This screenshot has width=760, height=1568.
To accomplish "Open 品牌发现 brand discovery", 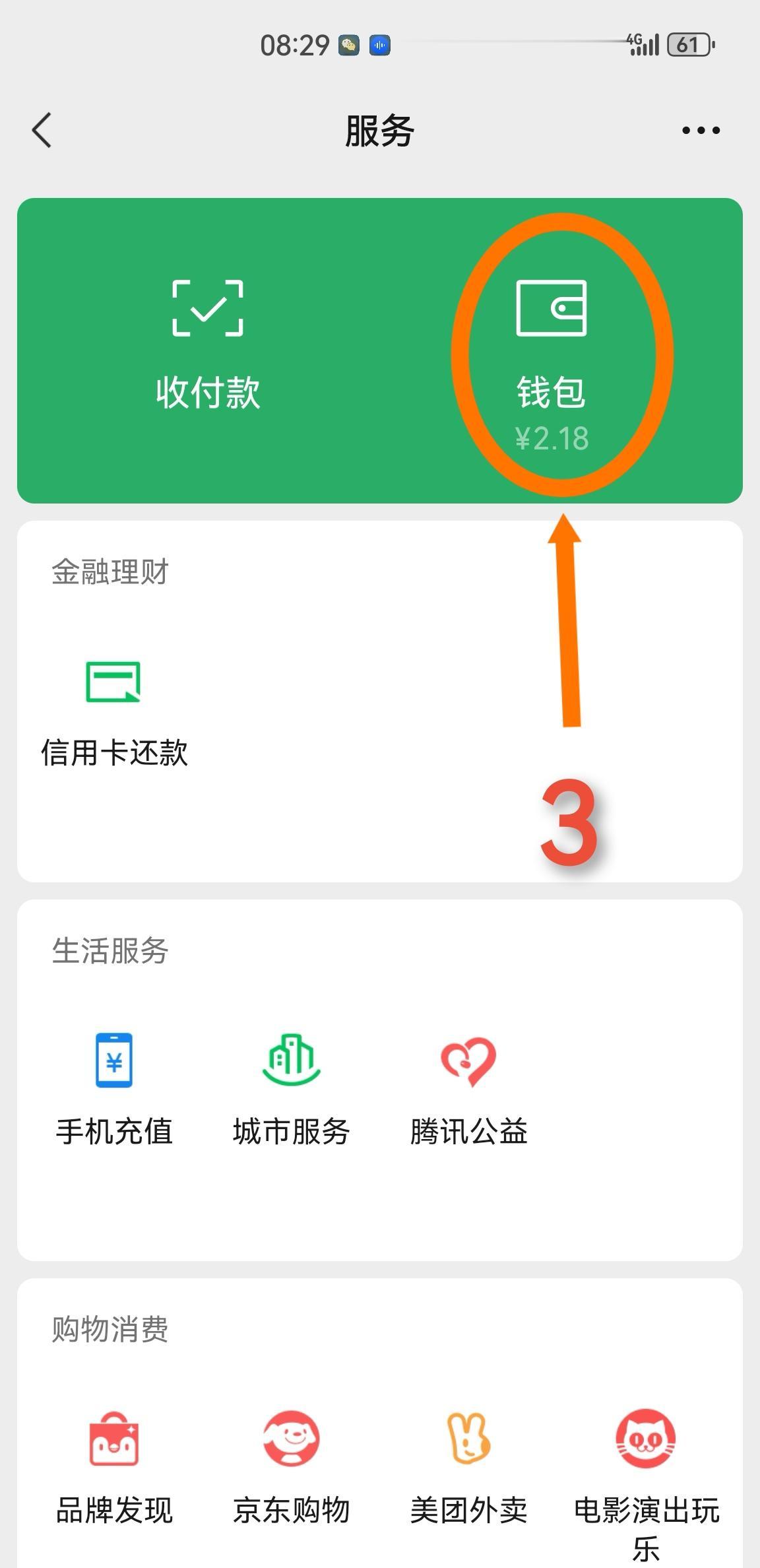I will coord(114,1468).
